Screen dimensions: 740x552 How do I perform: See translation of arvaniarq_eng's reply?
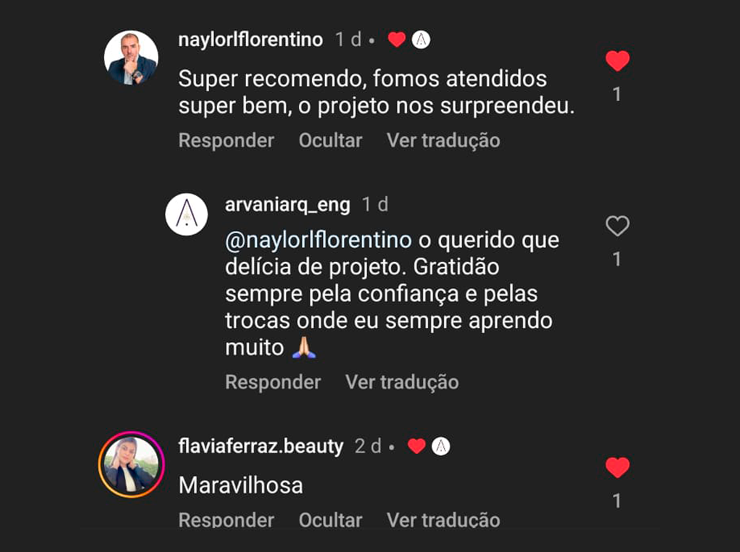(x=402, y=382)
